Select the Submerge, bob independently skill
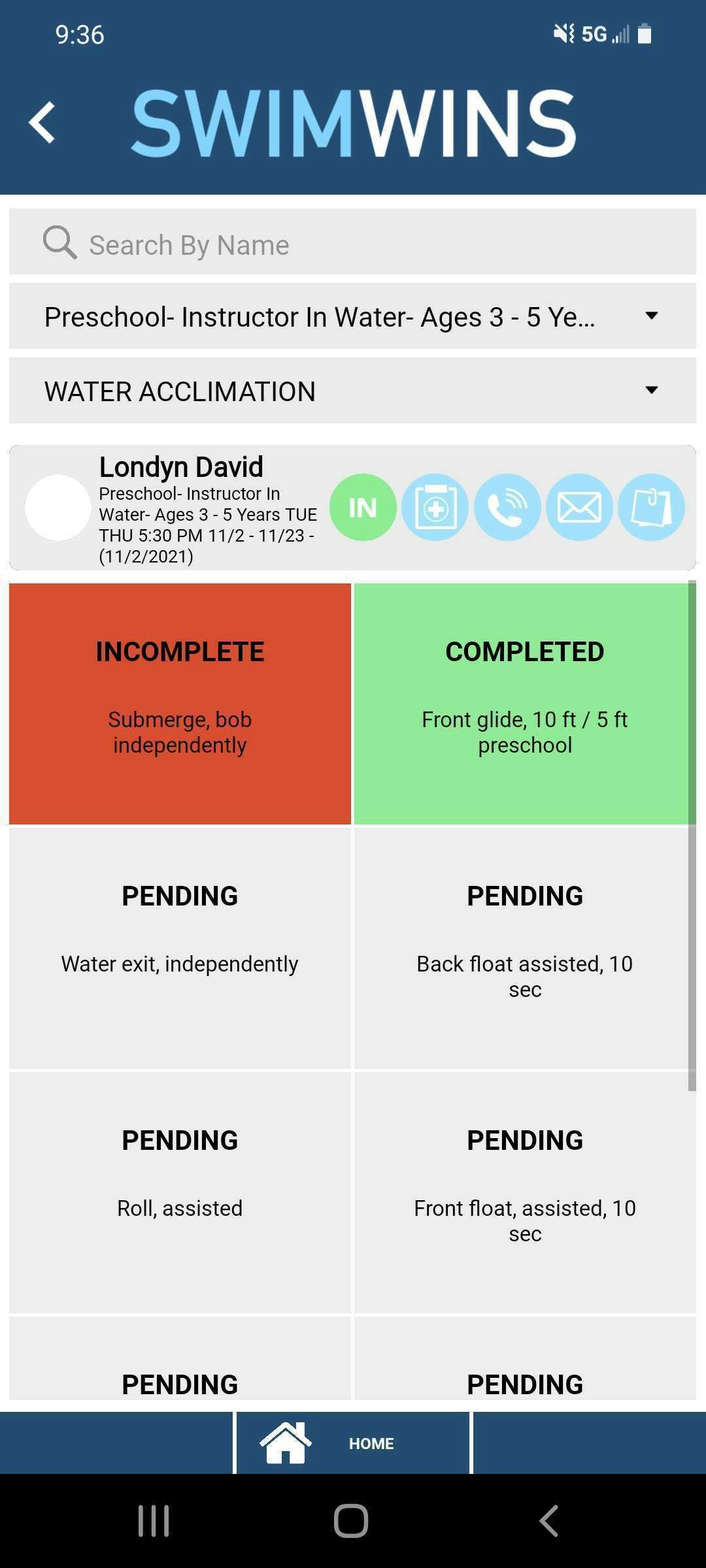Image resolution: width=706 pixels, height=1568 pixels. 180,704
